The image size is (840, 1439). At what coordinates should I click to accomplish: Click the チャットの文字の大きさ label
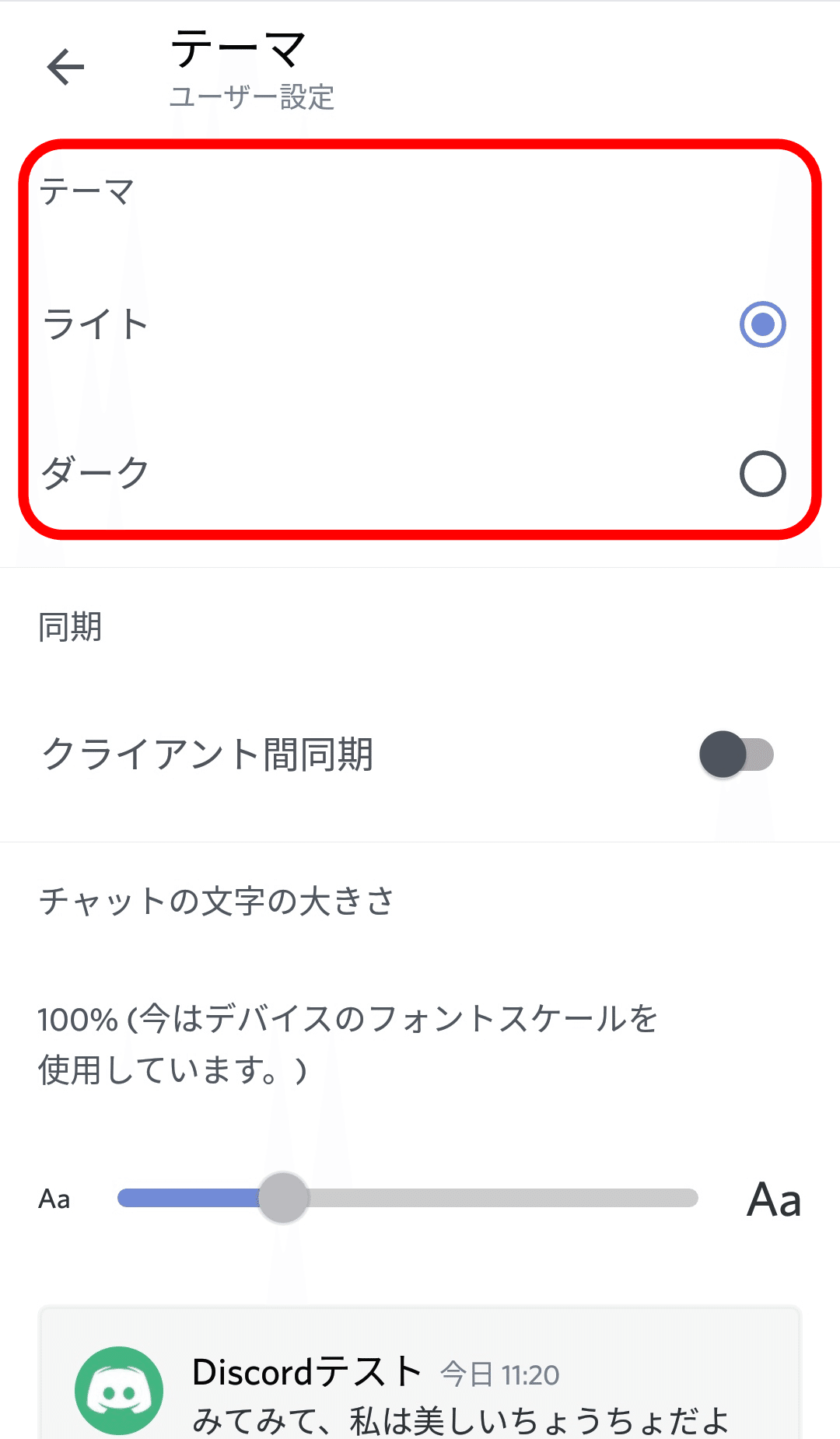[x=216, y=901]
